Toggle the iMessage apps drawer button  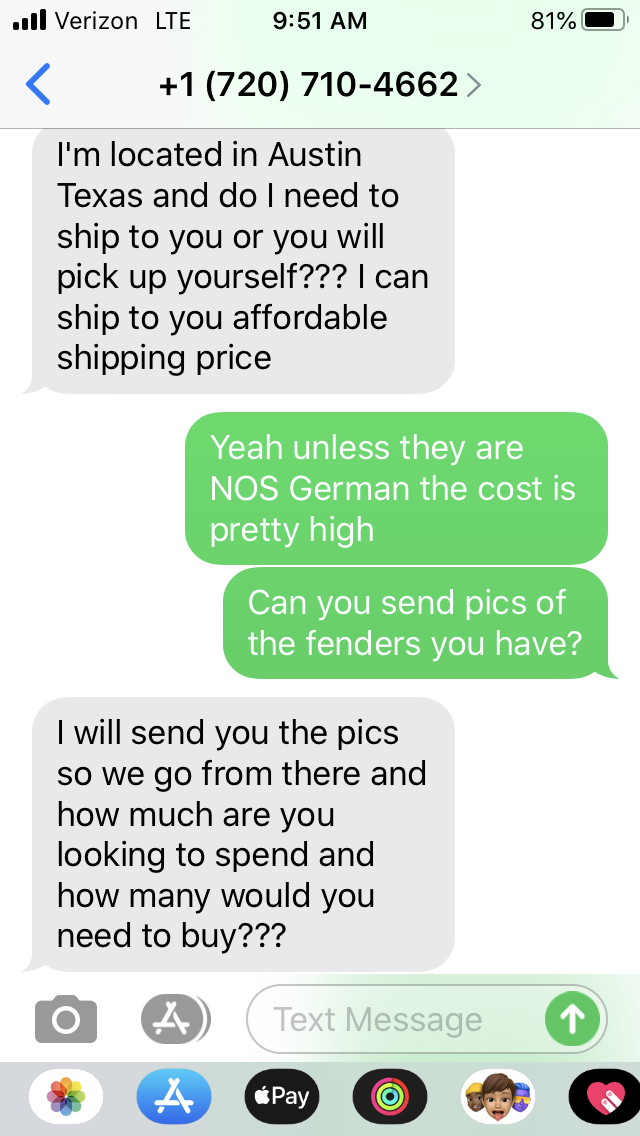[176, 1020]
